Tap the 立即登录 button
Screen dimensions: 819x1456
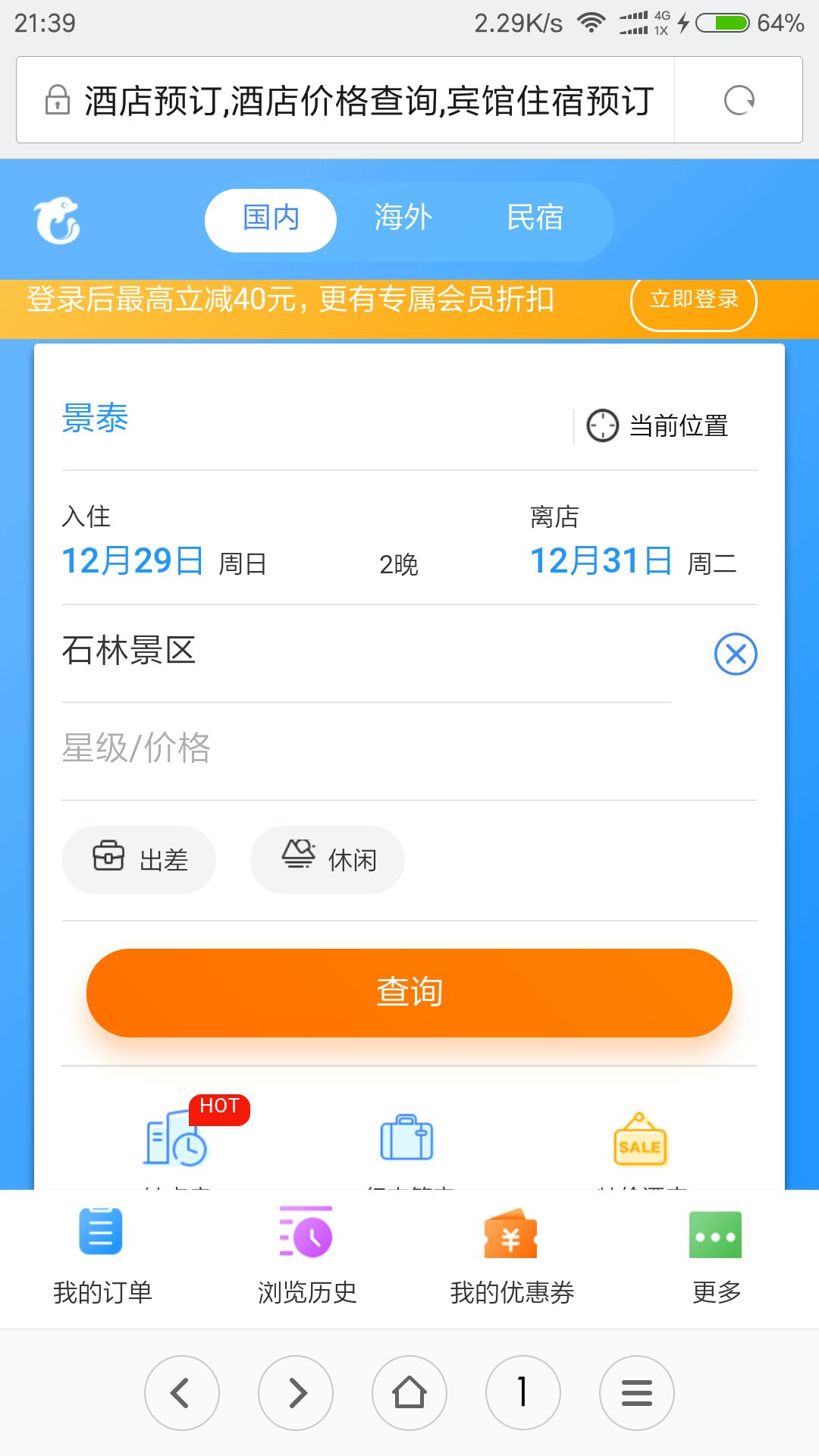(x=693, y=300)
